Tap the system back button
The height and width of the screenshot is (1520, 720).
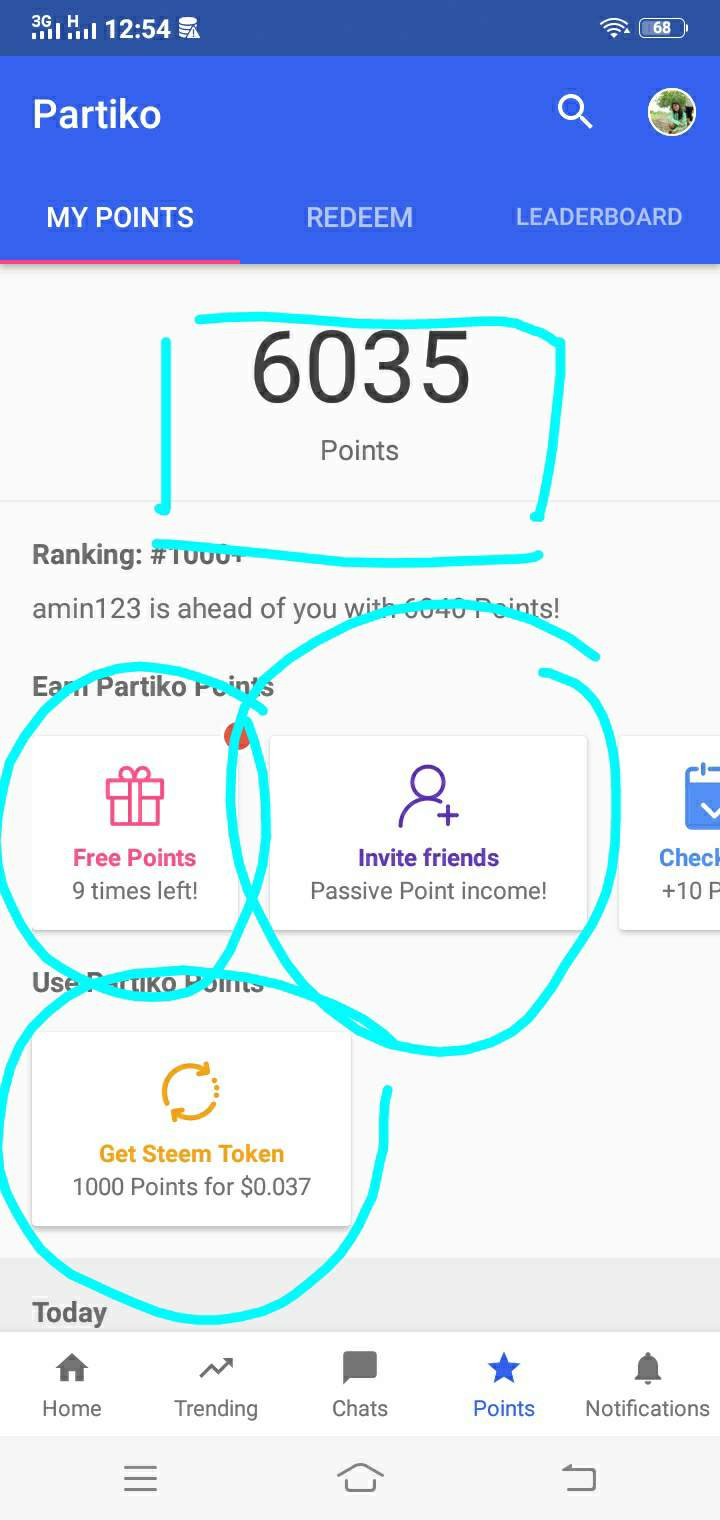tap(579, 1477)
